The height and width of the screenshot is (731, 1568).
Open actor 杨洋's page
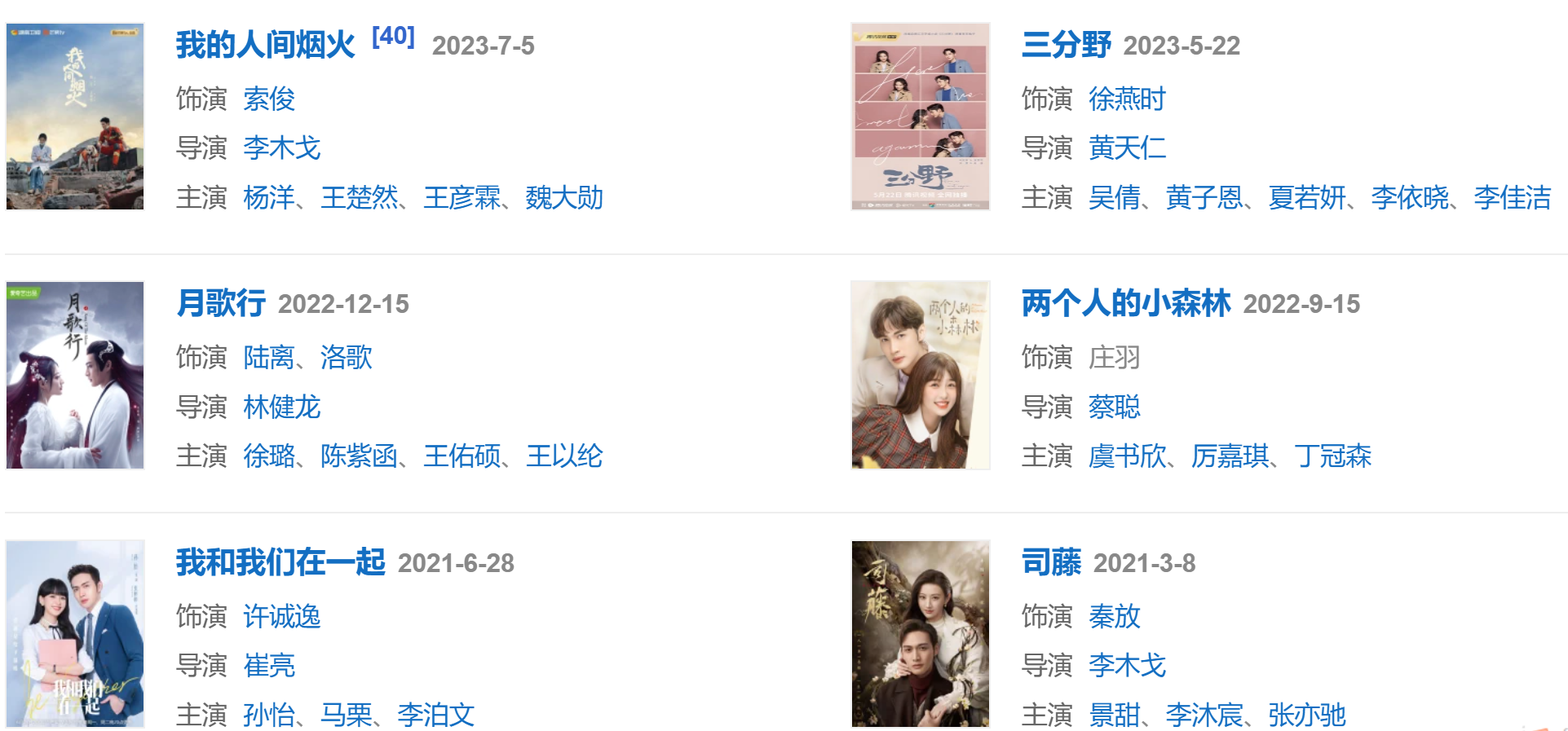268,197
